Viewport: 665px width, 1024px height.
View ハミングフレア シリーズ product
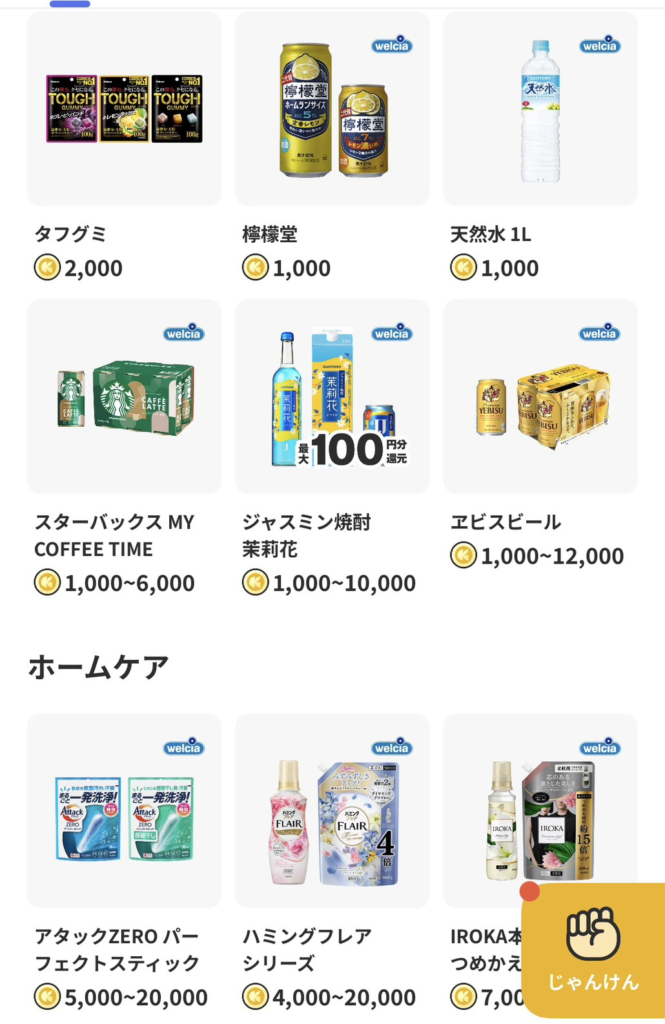pyautogui.click(x=332, y=811)
